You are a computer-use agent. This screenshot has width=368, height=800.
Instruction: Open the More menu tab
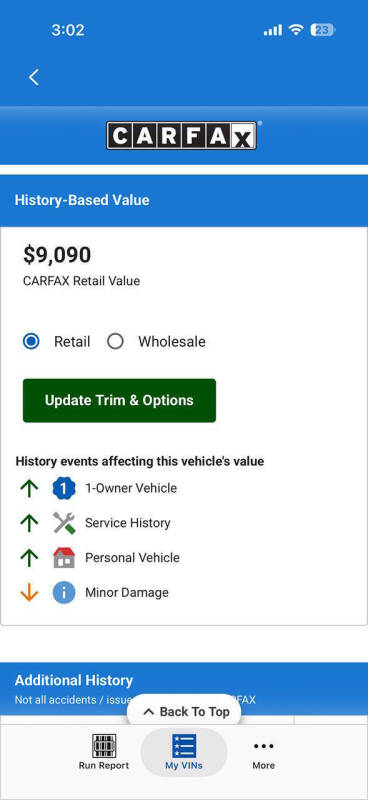pyautogui.click(x=263, y=754)
